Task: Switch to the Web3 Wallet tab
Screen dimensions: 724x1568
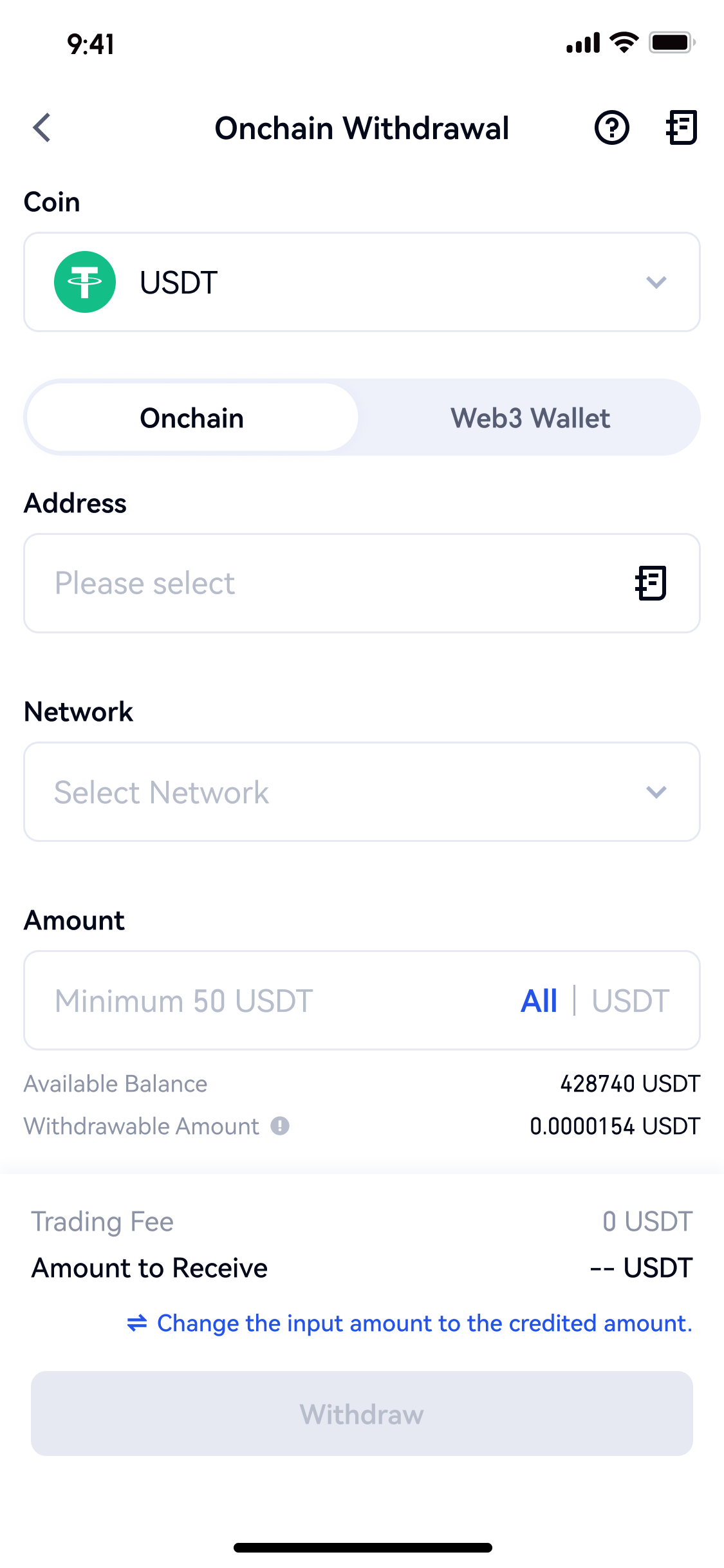Action: coord(530,418)
